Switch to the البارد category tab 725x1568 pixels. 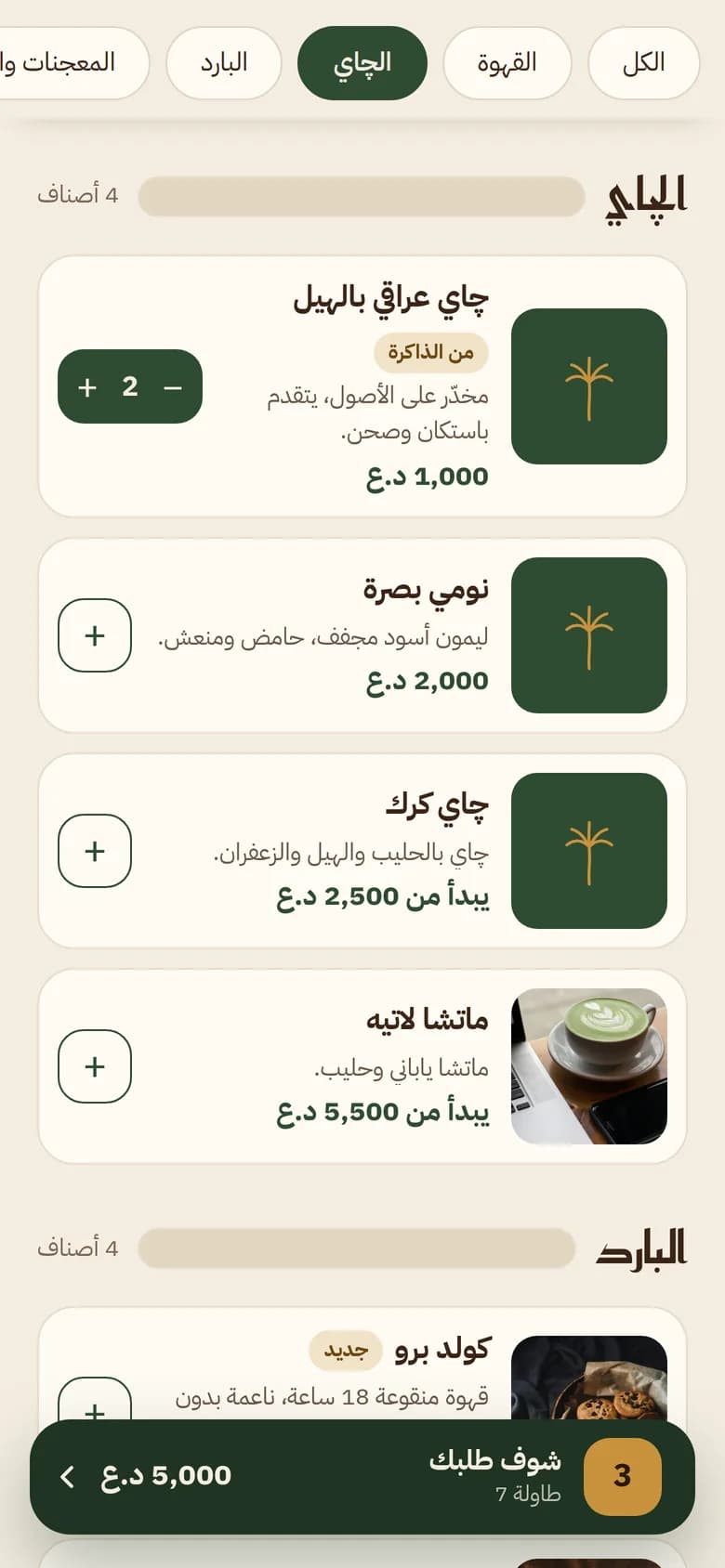pos(224,63)
